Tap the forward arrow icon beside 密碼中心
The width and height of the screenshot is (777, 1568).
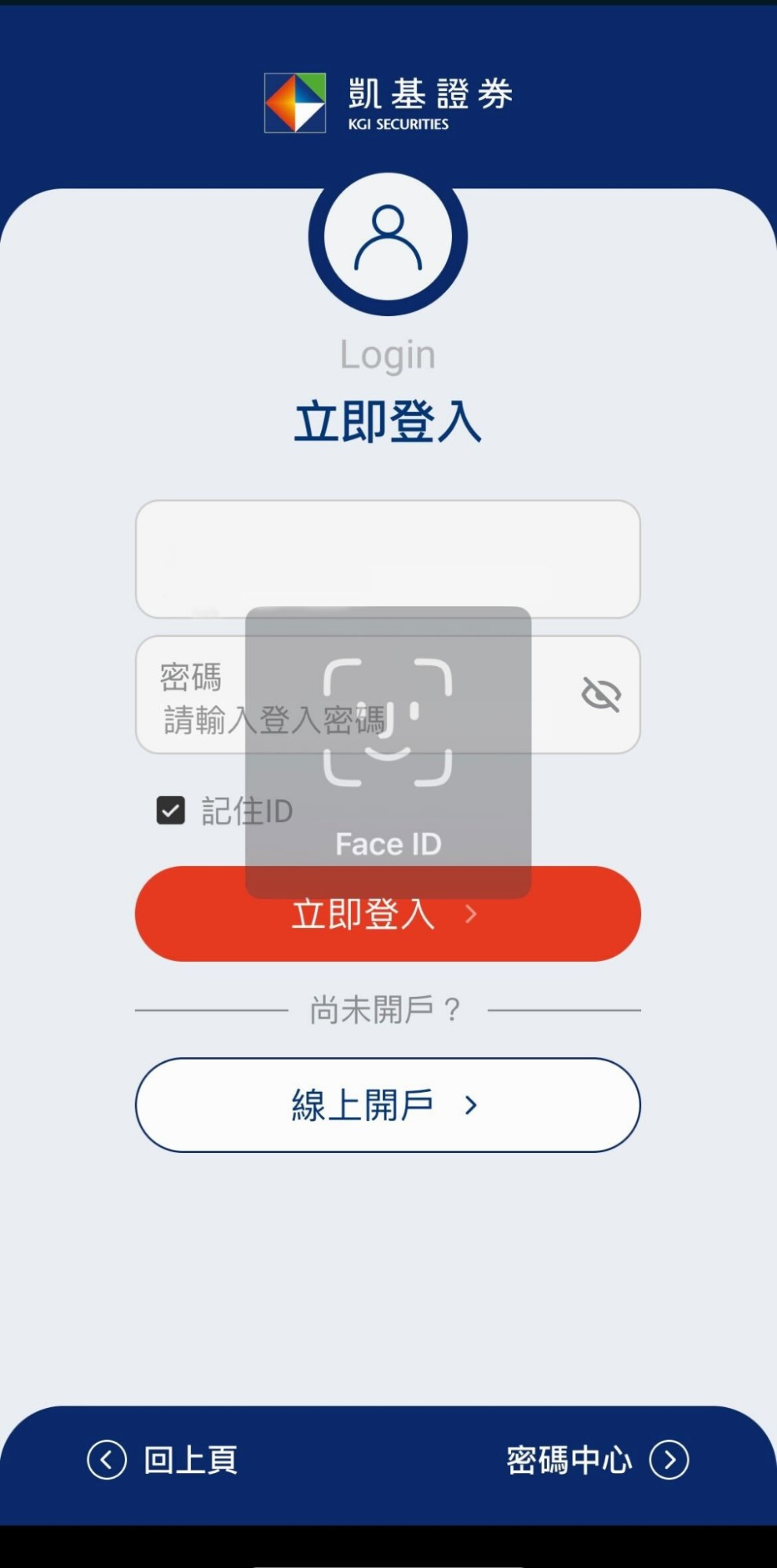point(669,1460)
